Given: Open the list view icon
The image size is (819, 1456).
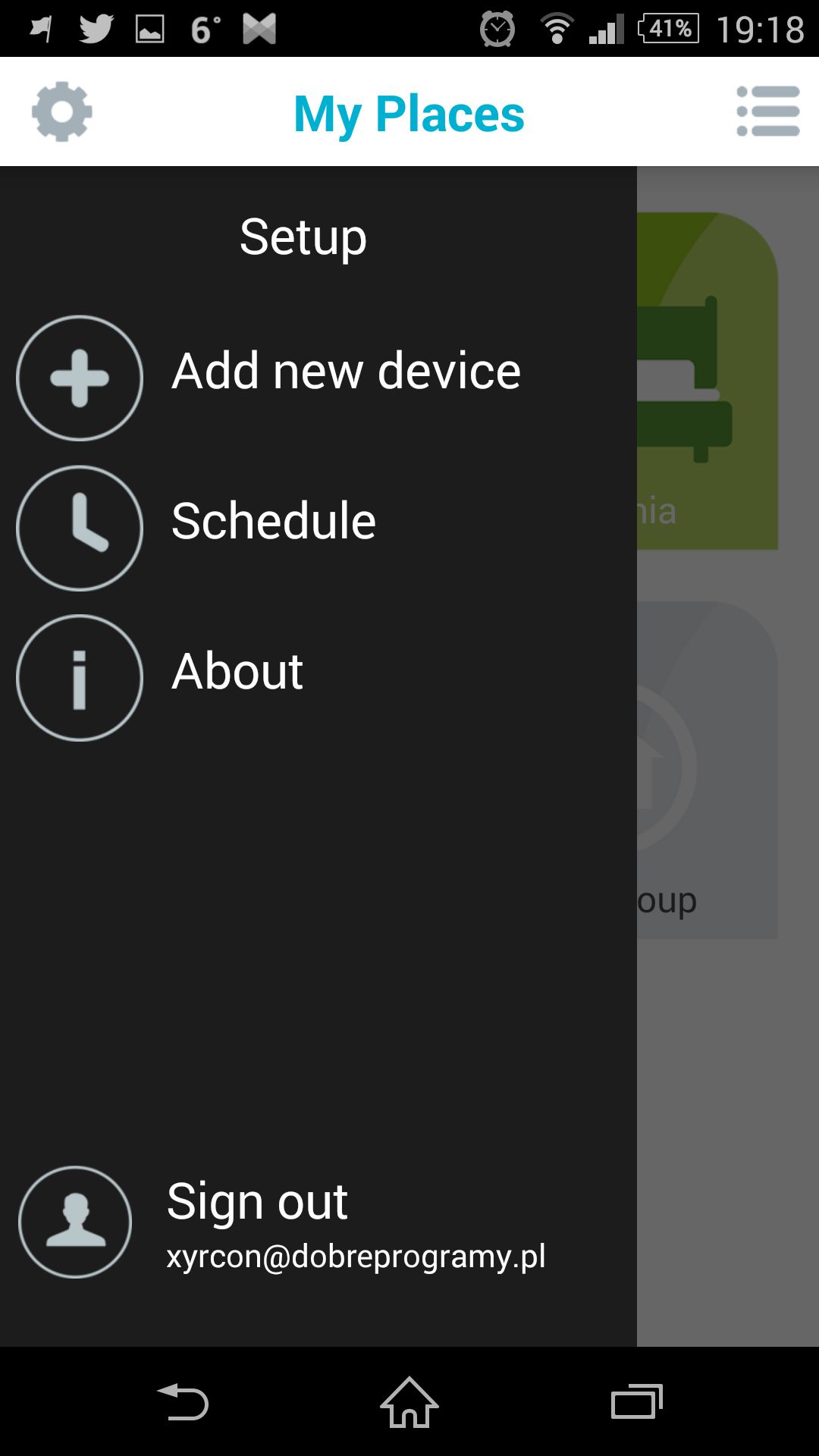Looking at the screenshot, I should click(x=768, y=111).
